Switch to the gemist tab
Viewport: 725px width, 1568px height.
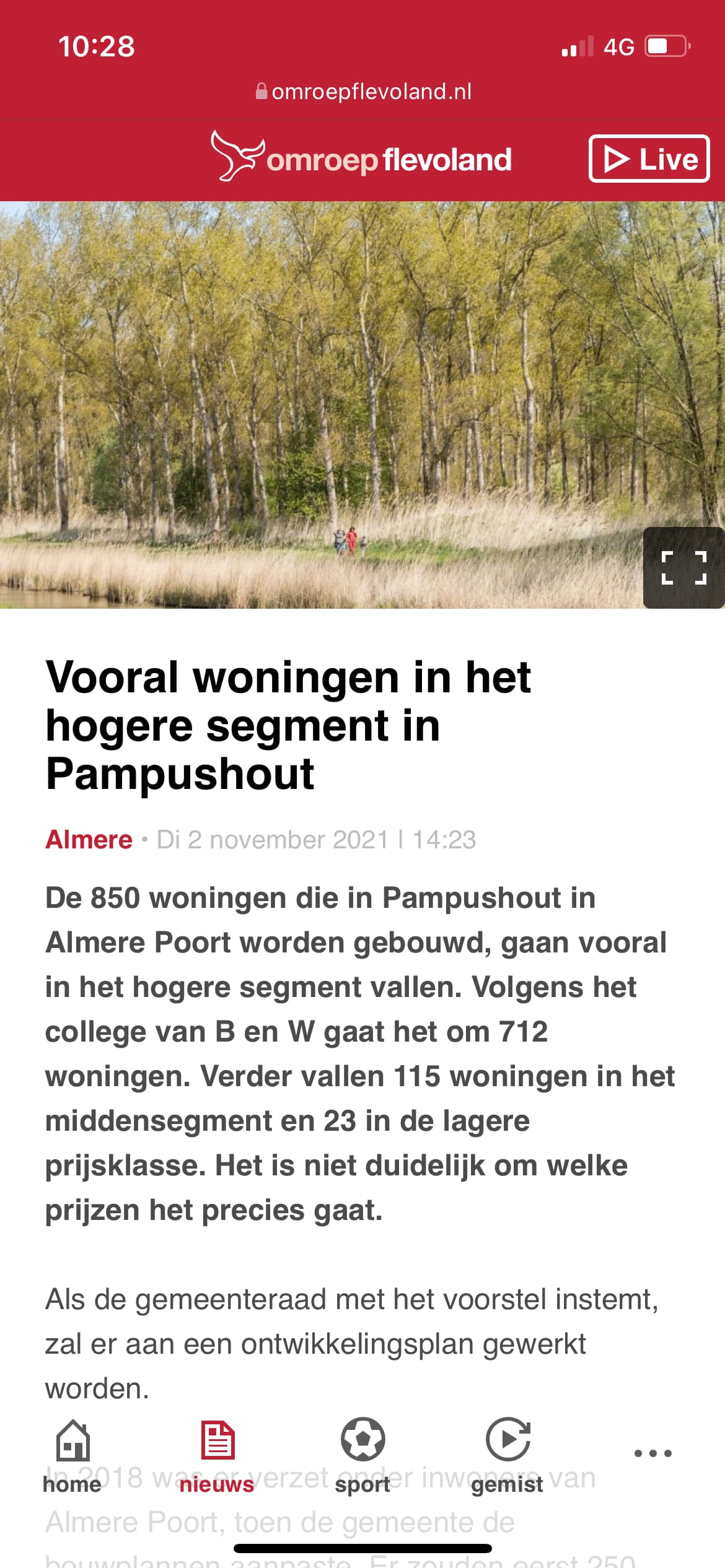(x=507, y=1457)
